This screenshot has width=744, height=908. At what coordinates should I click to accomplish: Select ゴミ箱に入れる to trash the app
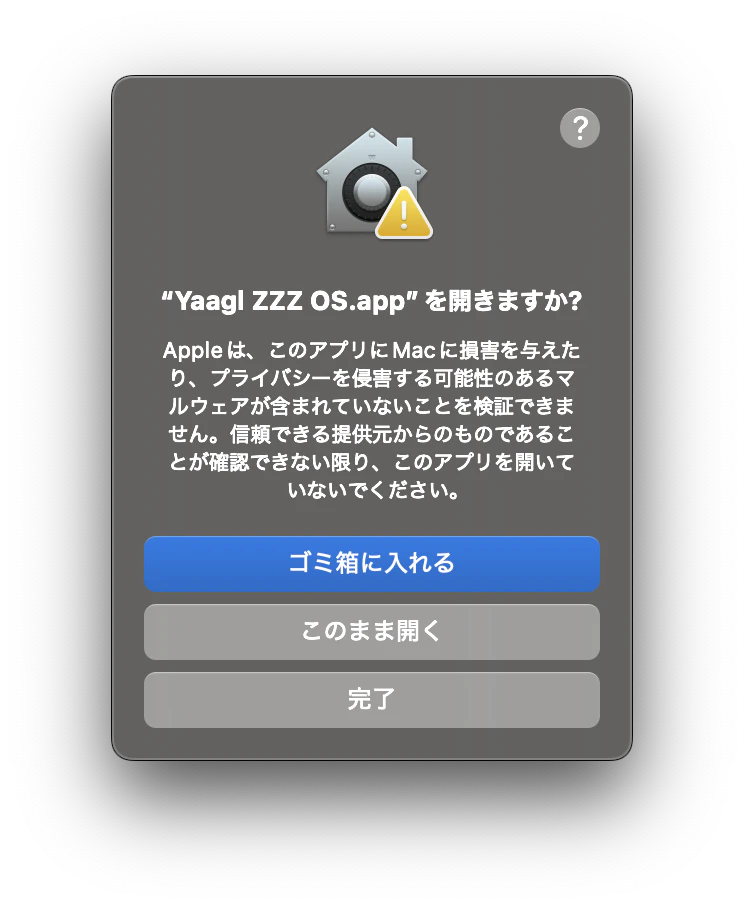(371, 563)
